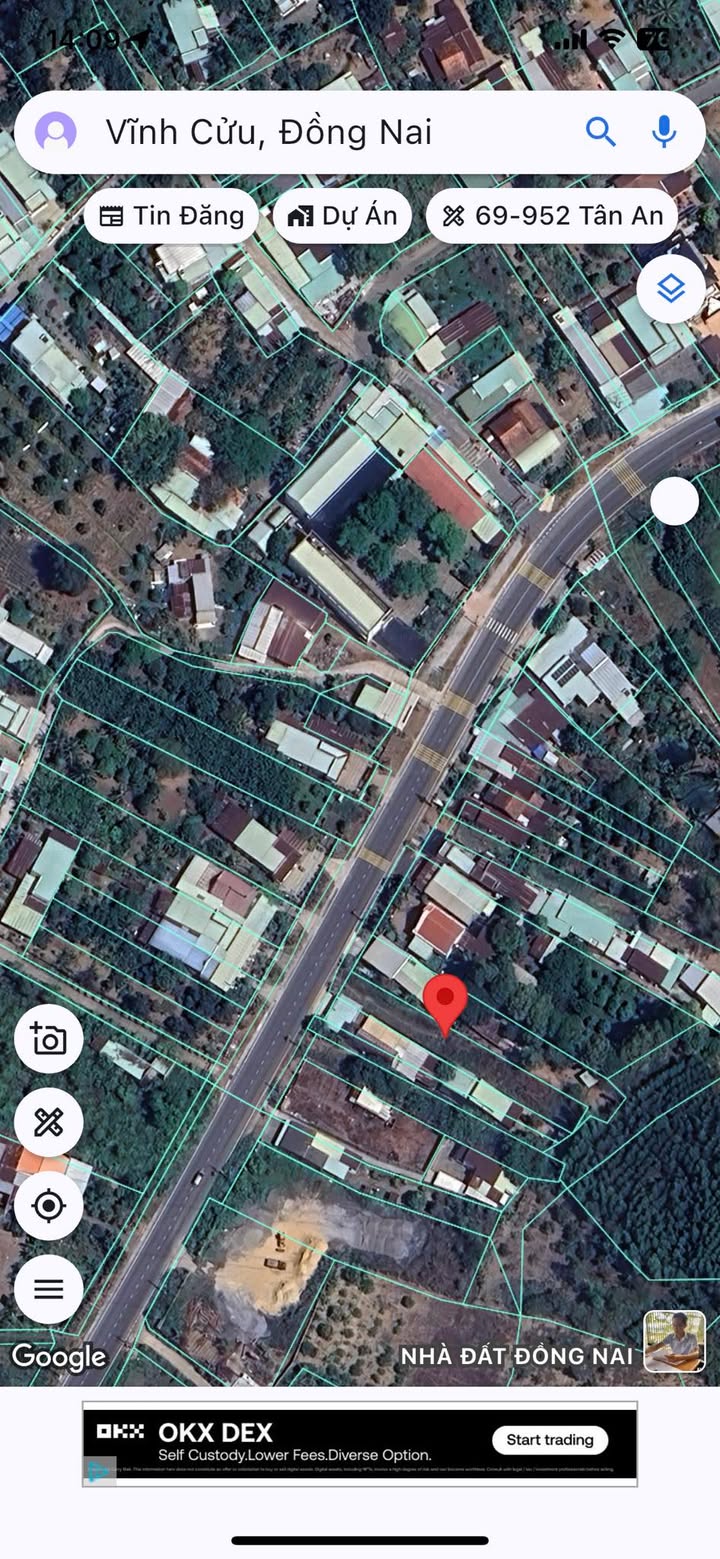Open the ruler measuring tool button
Image resolution: width=720 pixels, height=1559 pixels.
[x=49, y=1123]
